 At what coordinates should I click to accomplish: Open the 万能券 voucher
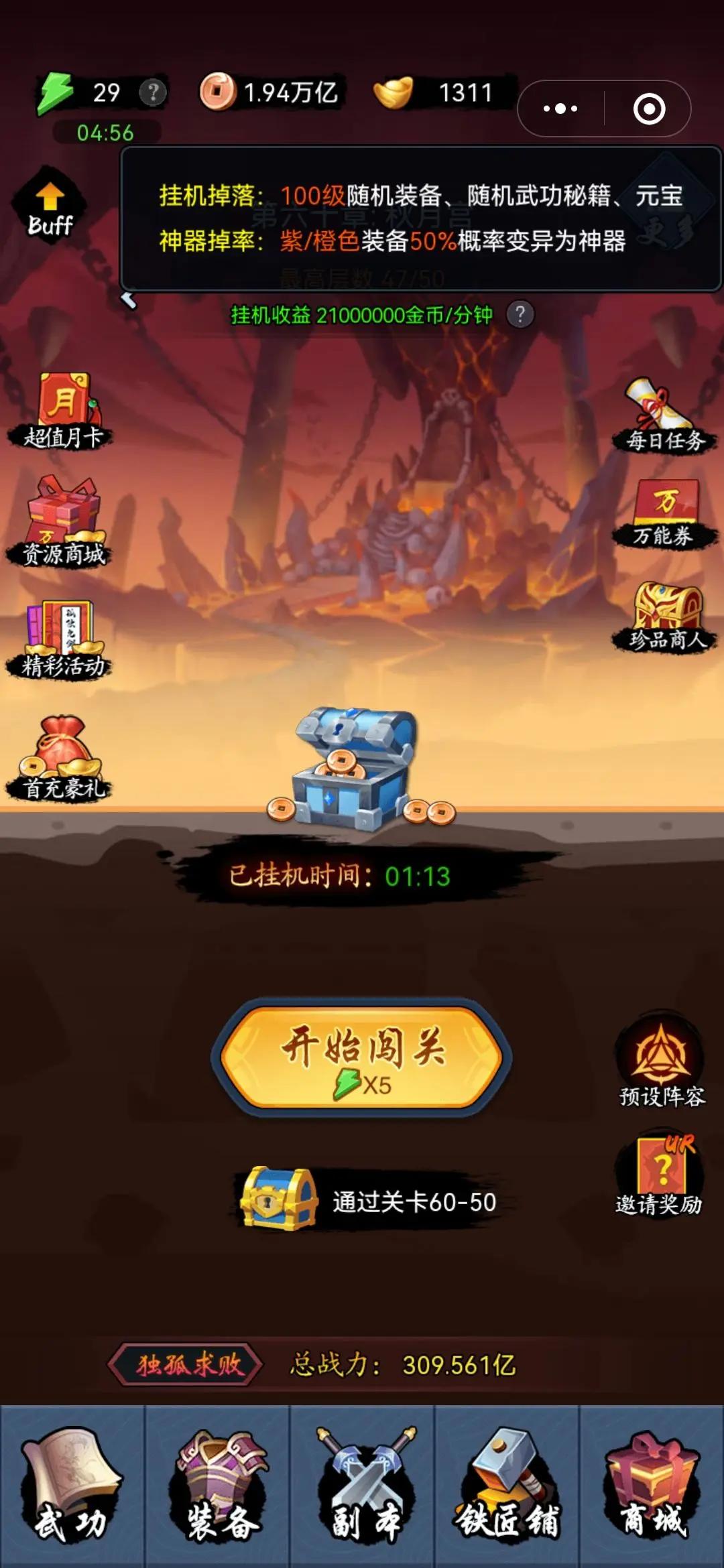click(x=664, y=513)
